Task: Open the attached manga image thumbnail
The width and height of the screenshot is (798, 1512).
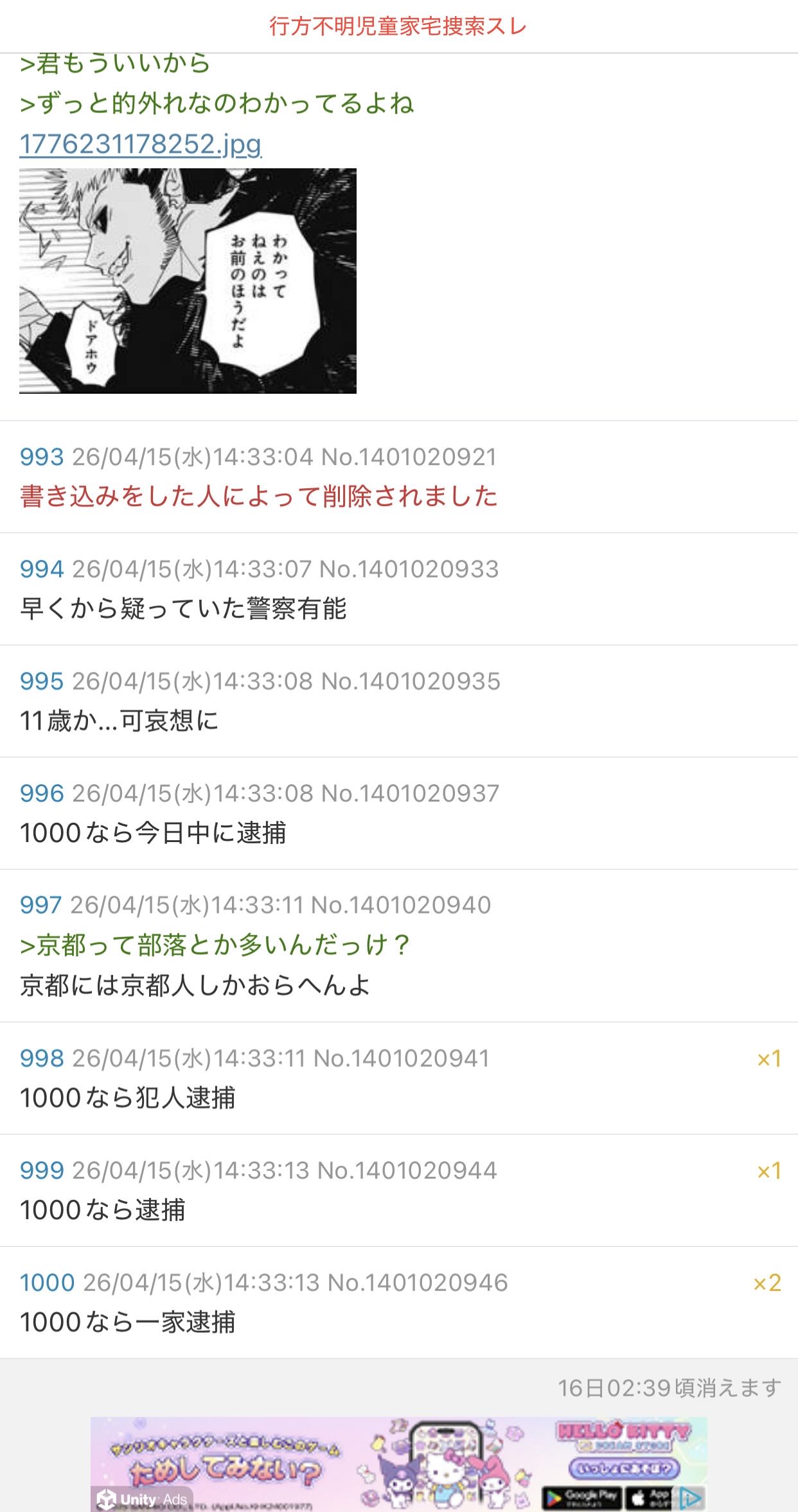Action: tap(188, 281)
